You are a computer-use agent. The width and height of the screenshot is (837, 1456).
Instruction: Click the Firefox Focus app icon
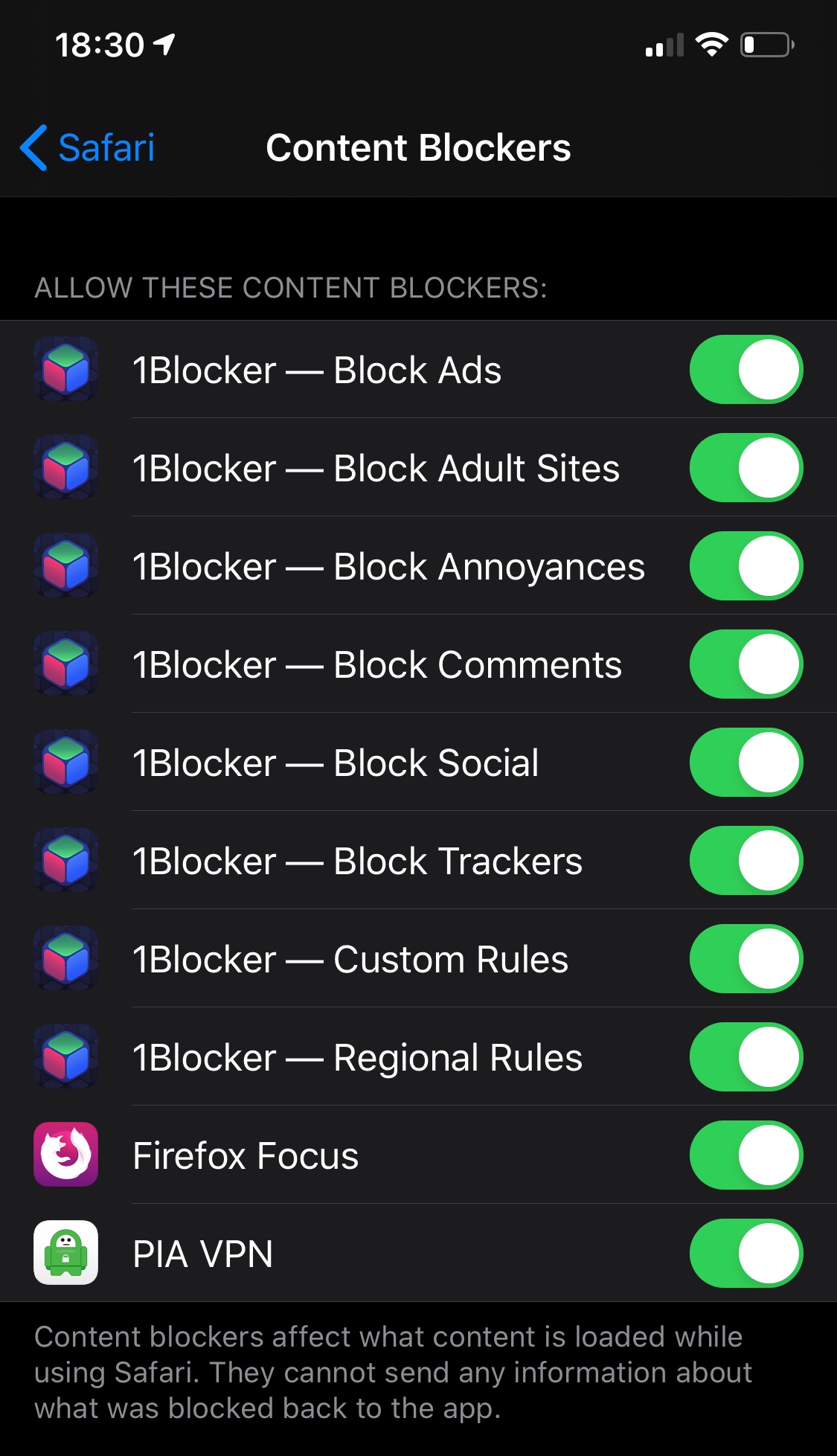click(x=65, y=1155)
